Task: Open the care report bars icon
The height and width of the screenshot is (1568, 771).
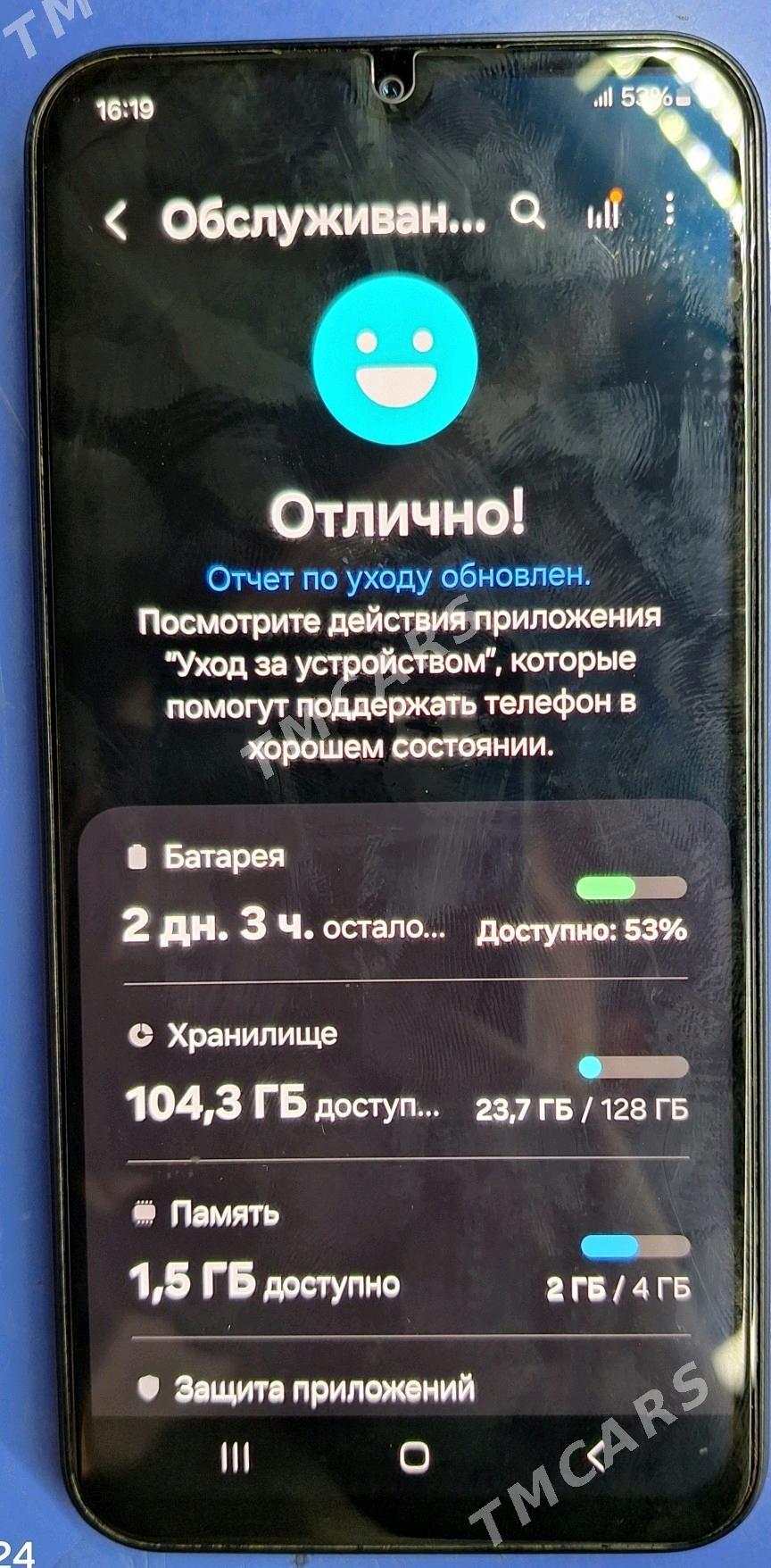Action: click(x=604, y=211)
